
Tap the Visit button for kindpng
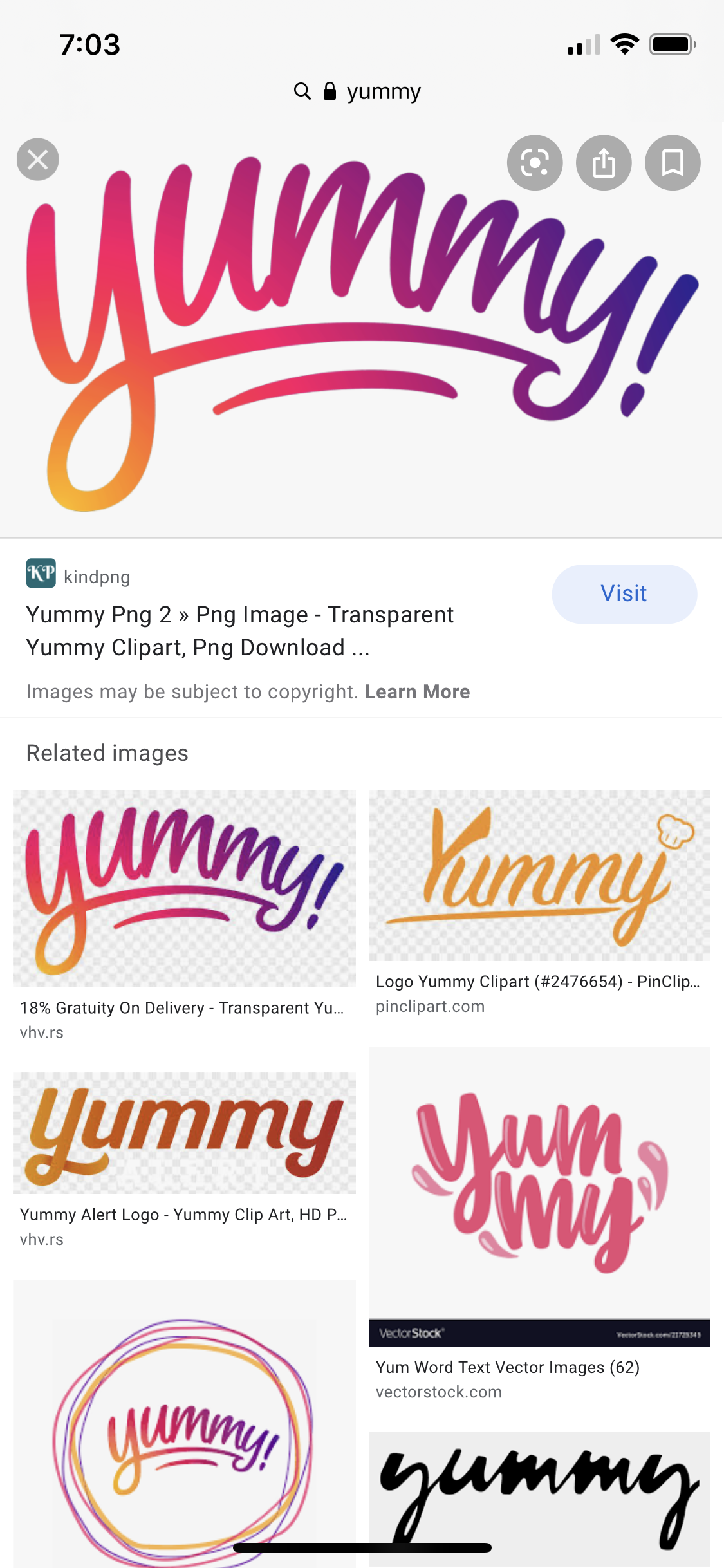click(624, 593)
